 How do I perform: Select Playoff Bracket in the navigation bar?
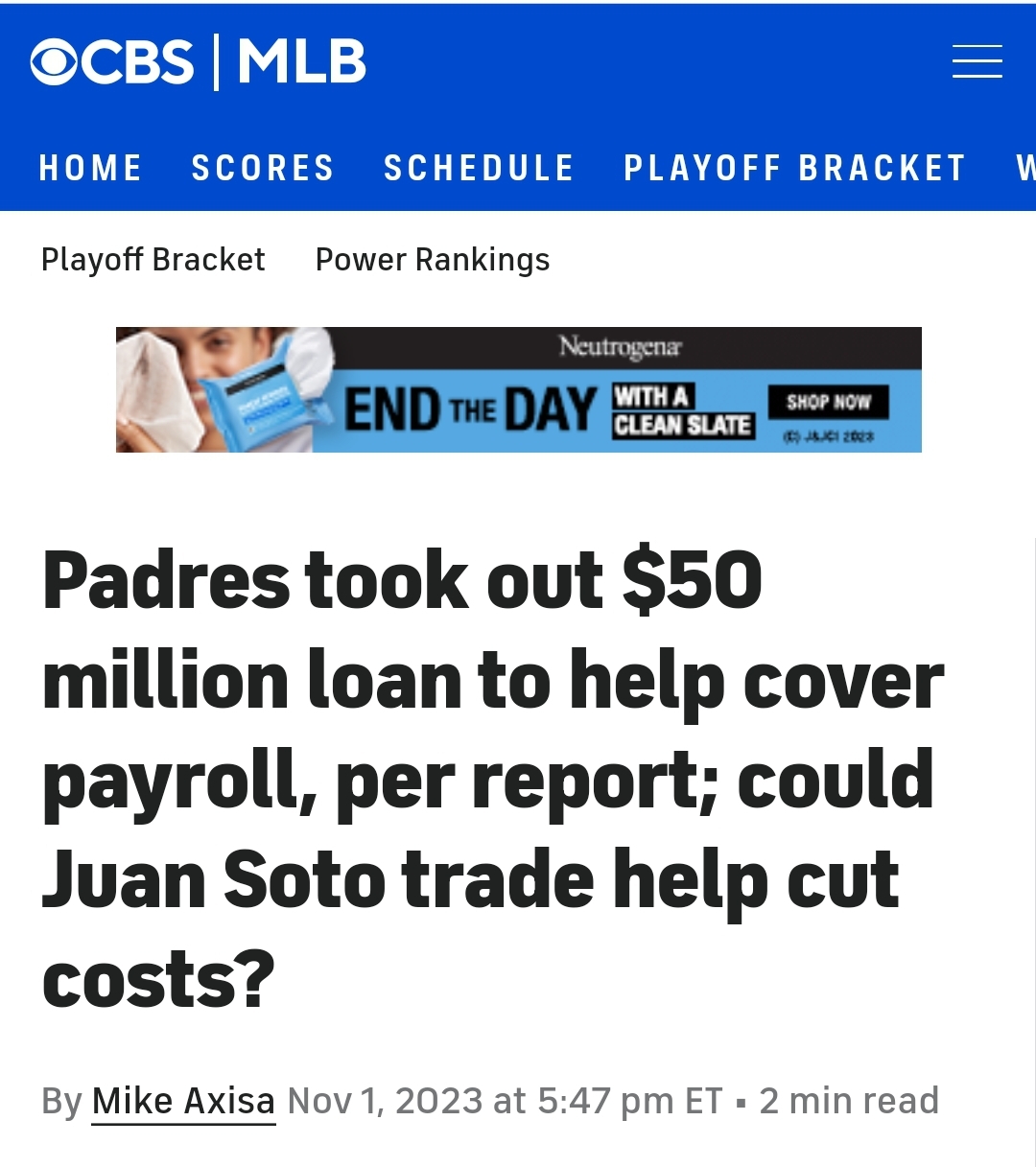click(x=794, y=169)
